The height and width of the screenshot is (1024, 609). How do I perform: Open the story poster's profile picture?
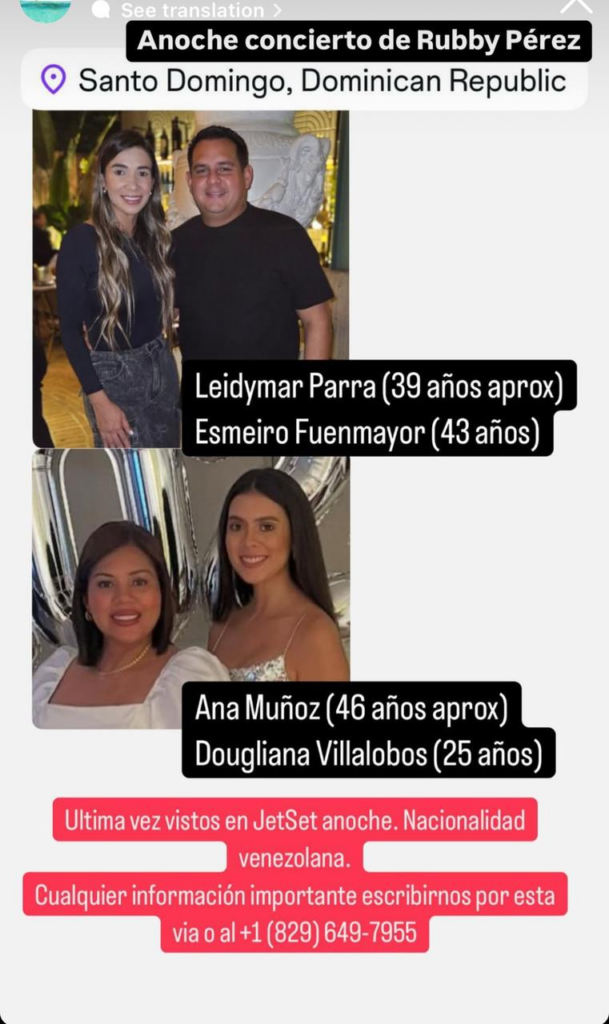tap(45, 8)
